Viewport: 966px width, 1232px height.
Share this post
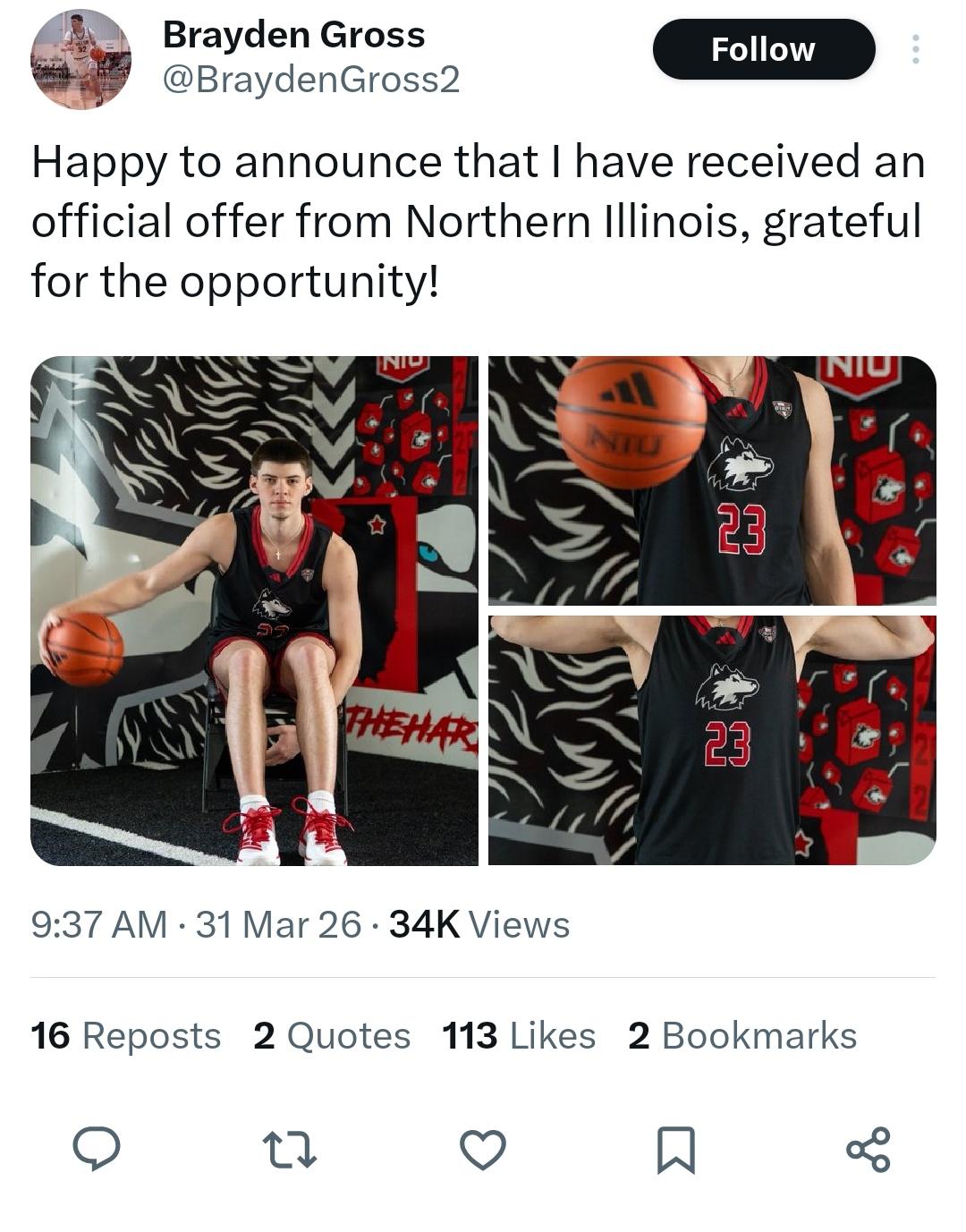869,1150
